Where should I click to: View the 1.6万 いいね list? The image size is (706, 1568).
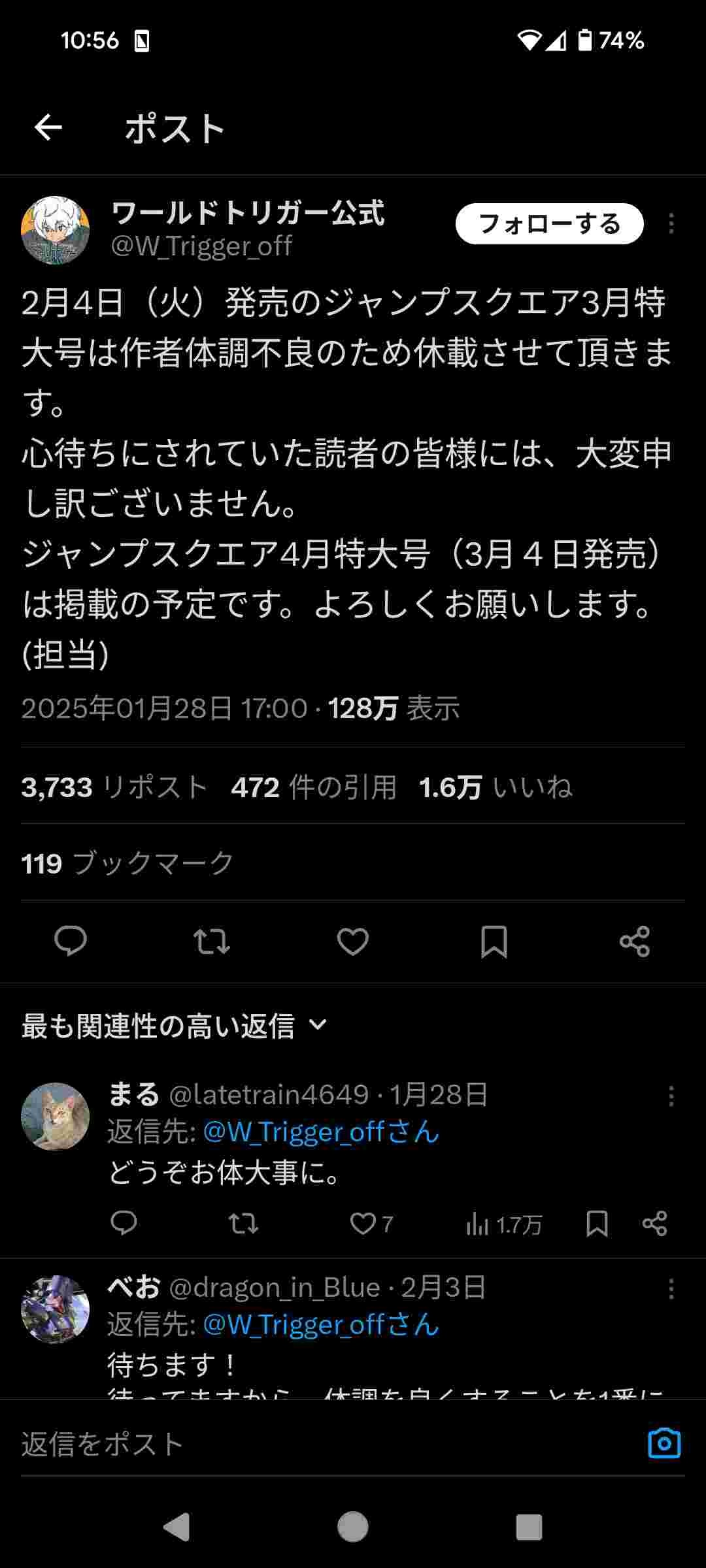tap(496, 787)
